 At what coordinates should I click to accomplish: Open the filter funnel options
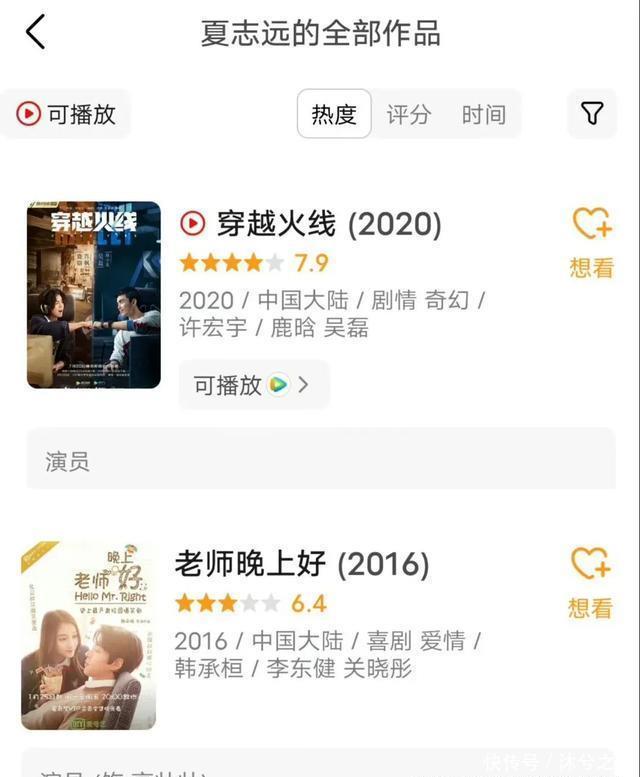pos(592,114)
